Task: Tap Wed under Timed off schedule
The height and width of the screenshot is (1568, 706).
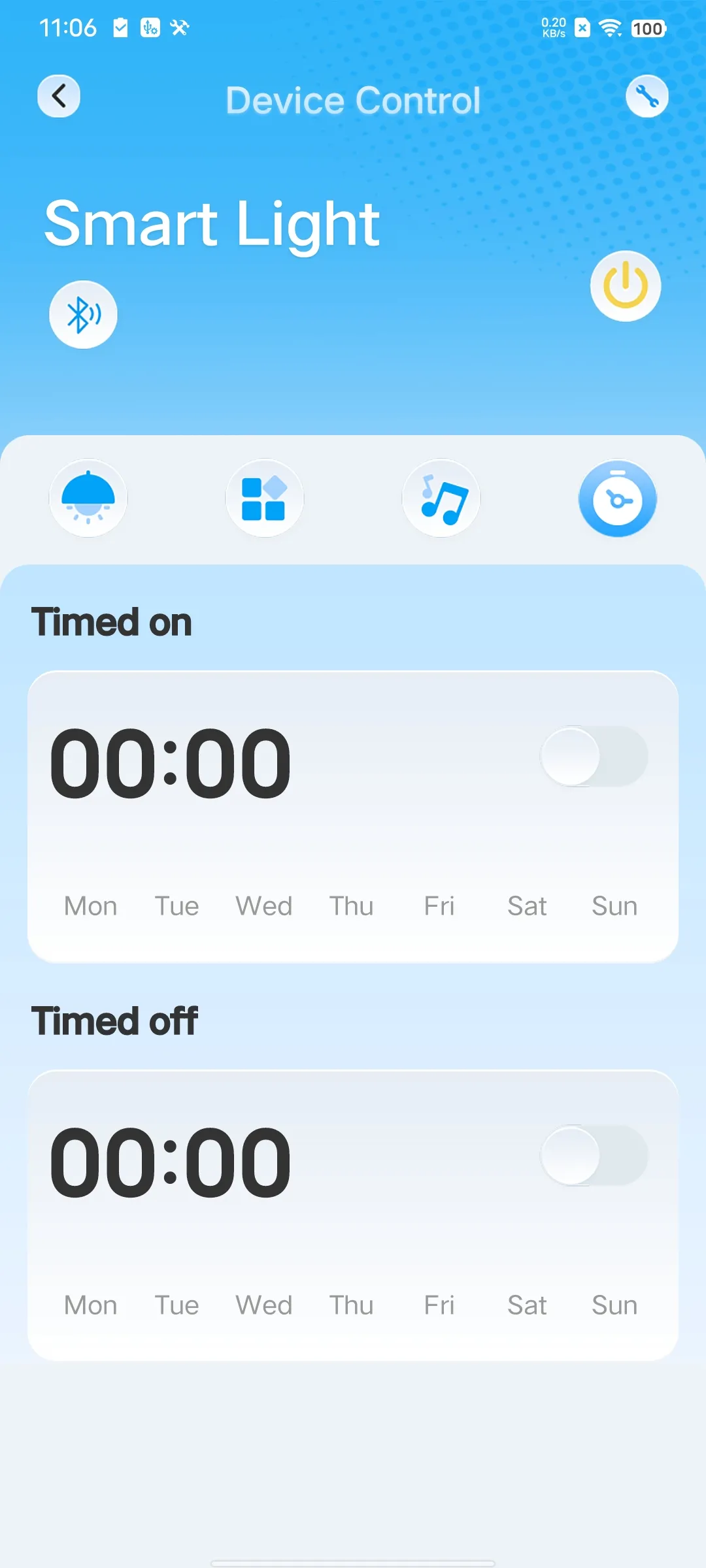Action: point(263,1305)
